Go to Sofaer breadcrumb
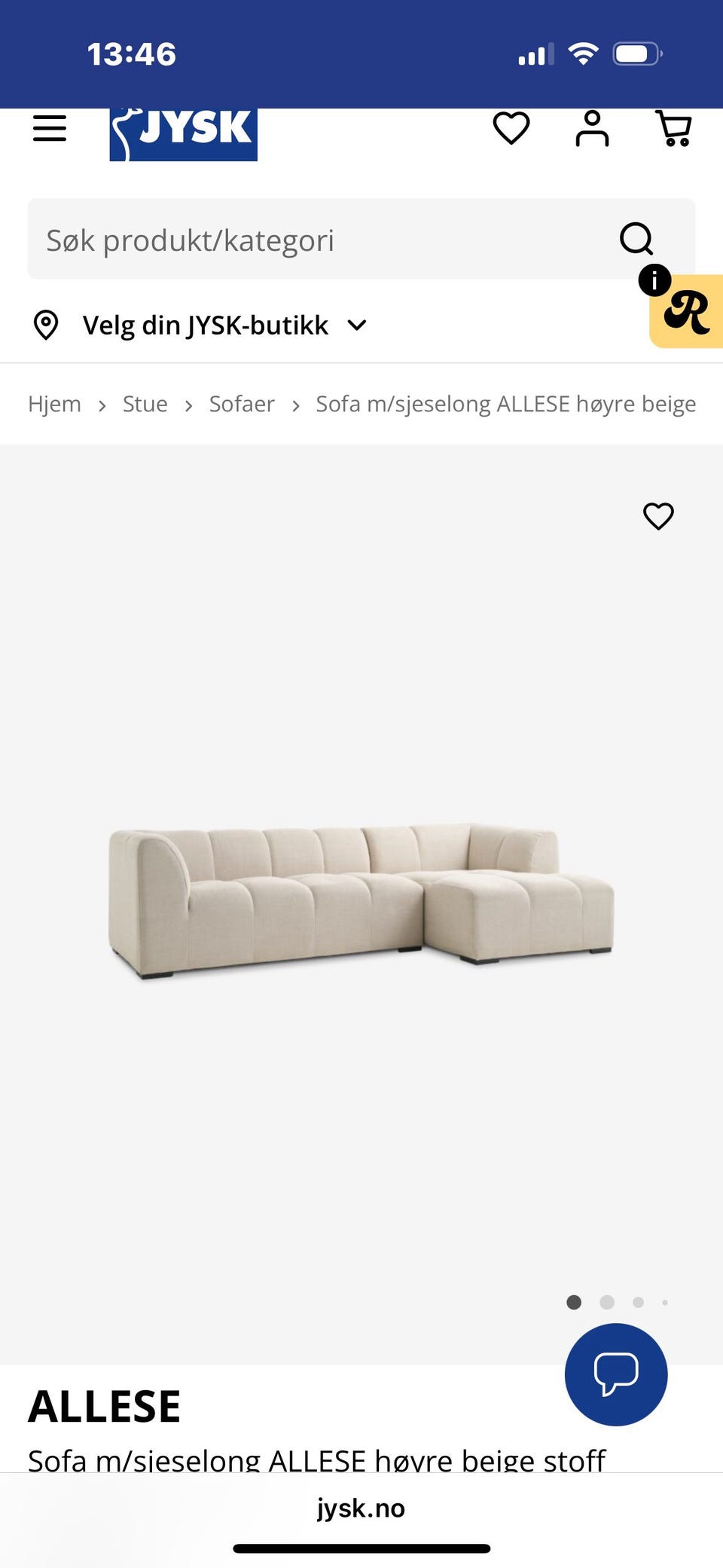The image size is (723, 1568). [242, 404]
